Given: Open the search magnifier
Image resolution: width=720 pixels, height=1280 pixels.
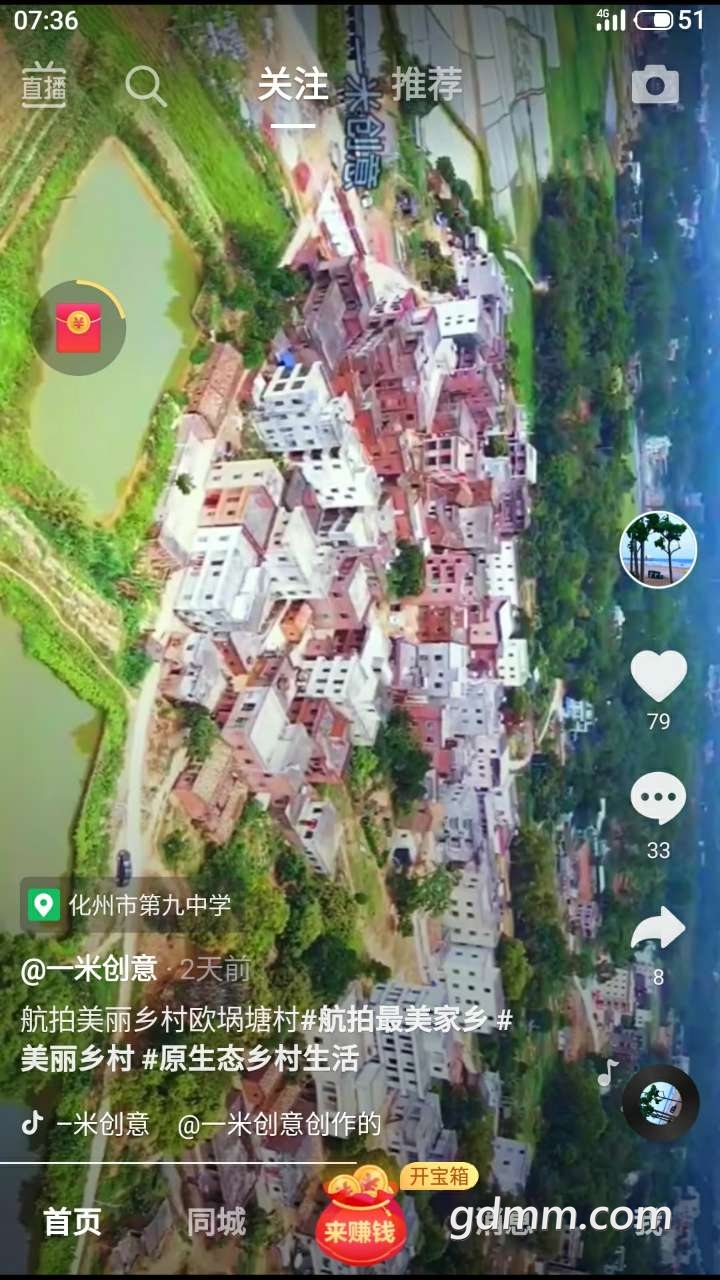Looking at the screenshot, I should (x=145, y=87).
